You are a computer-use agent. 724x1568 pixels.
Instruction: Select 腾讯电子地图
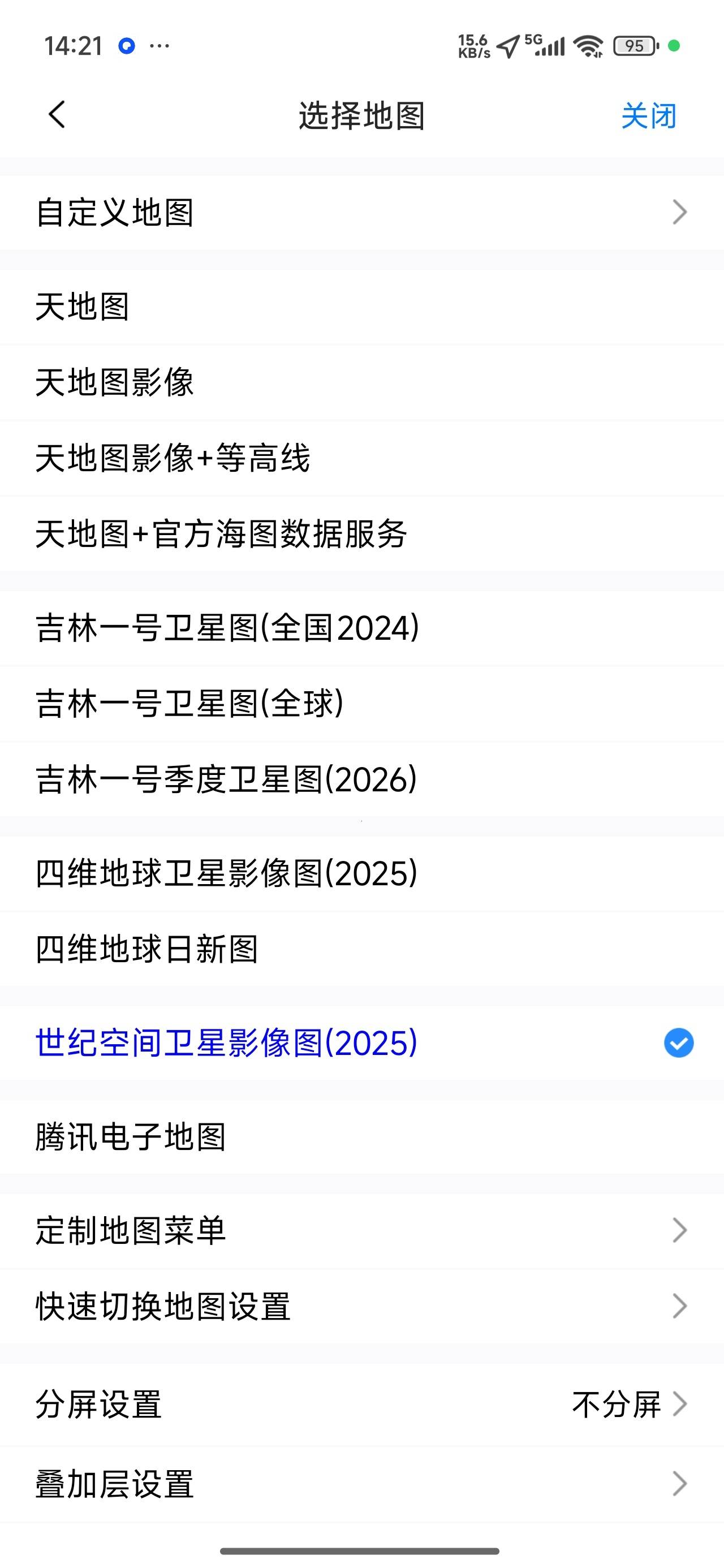[361, 1136]
